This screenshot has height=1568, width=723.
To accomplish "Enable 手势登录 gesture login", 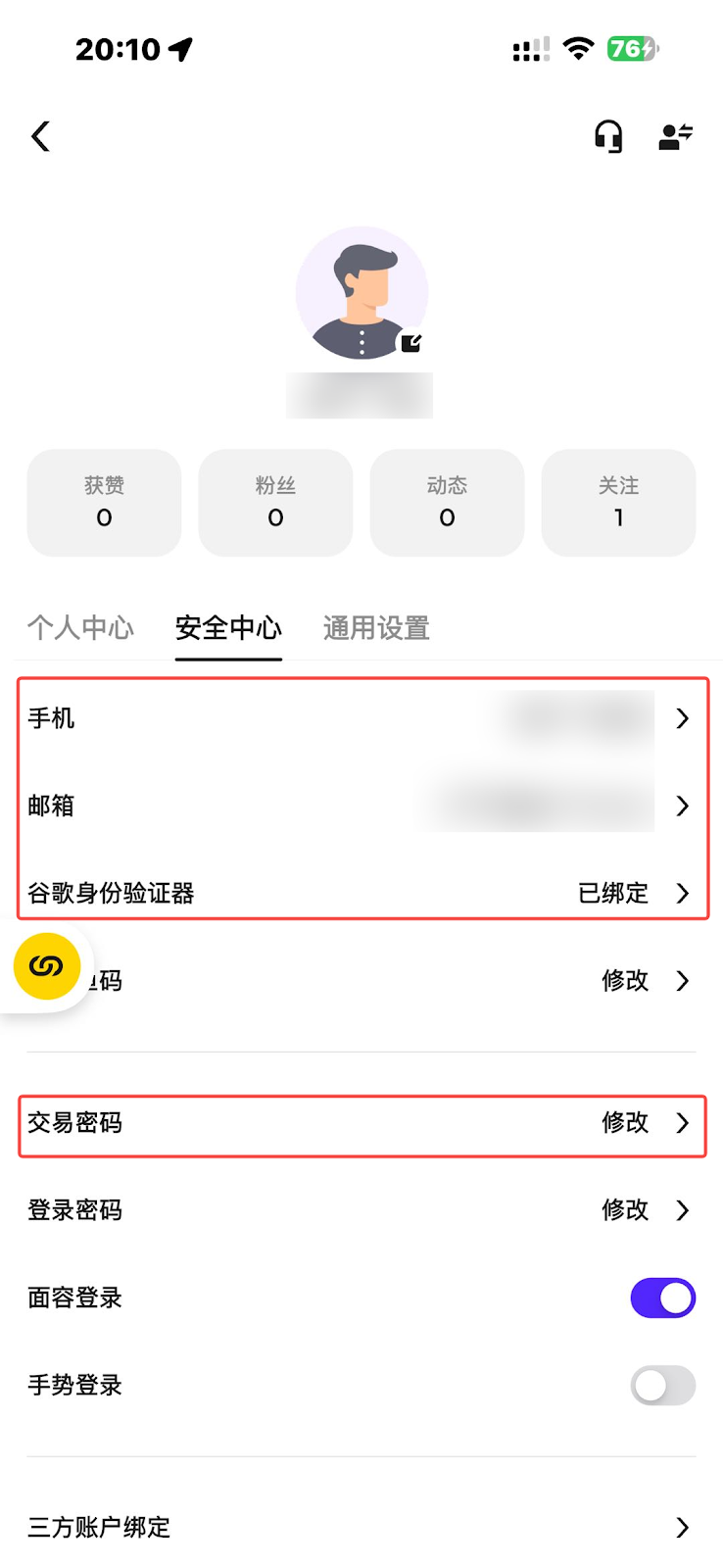I will tap(662, 1385).
